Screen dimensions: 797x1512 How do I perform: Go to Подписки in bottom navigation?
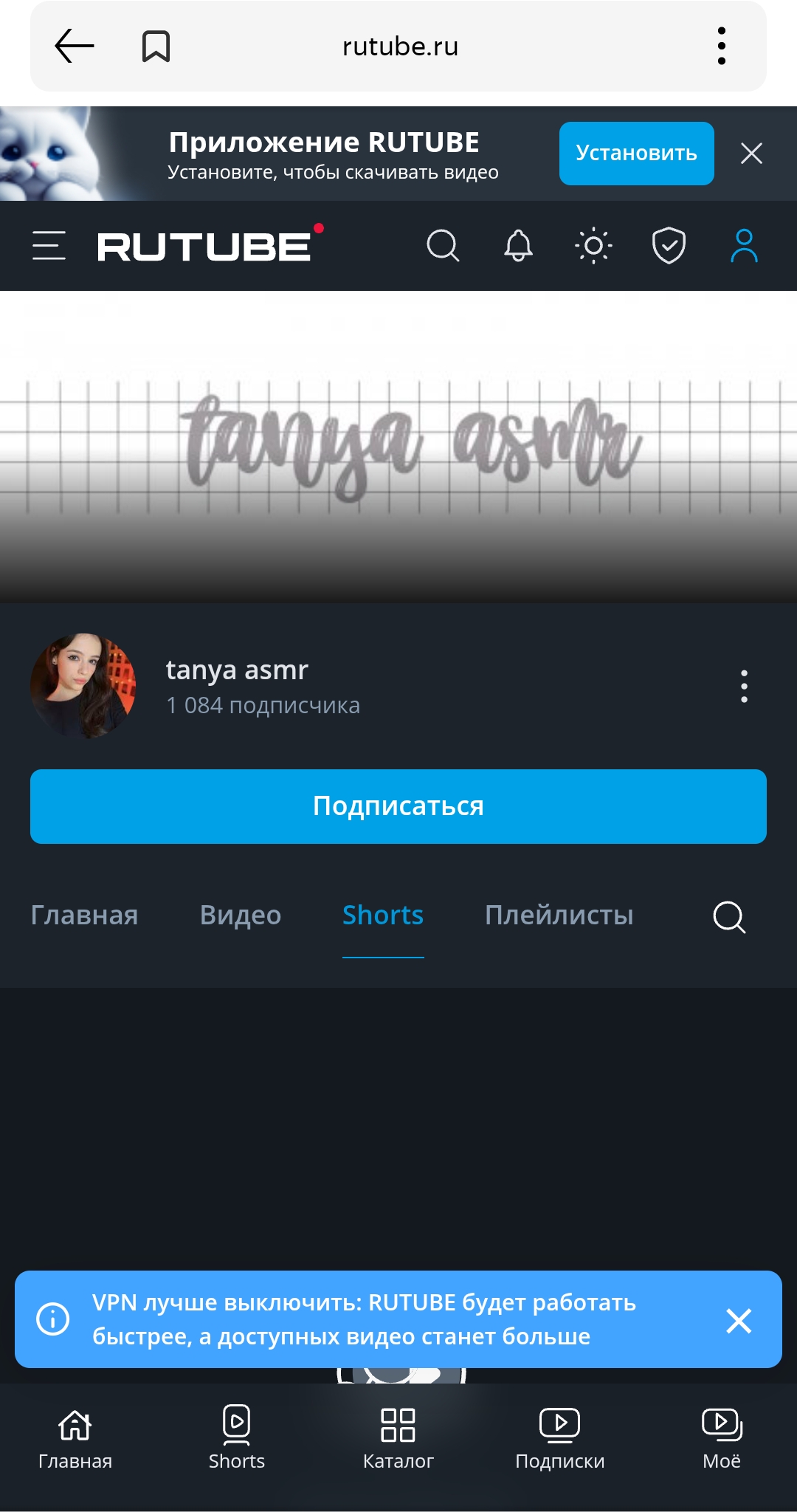(x=560, y=1437)
